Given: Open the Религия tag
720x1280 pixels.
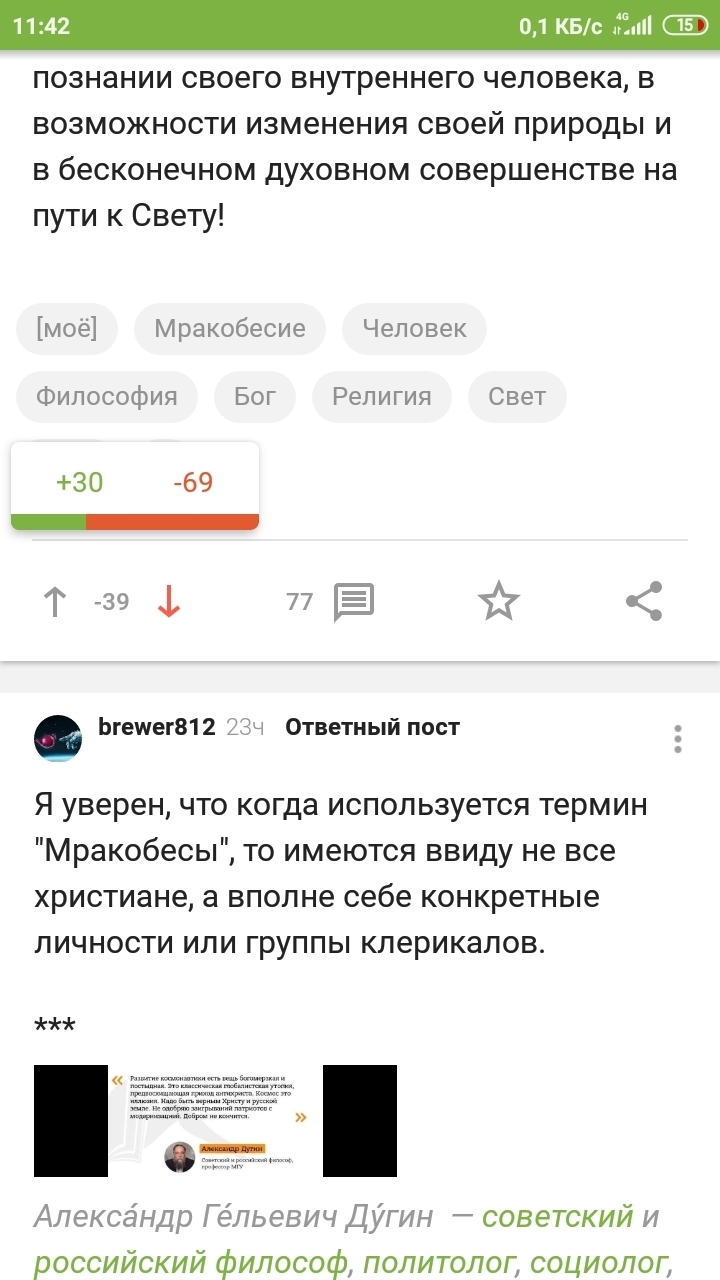Looking at the screenshot, I should pyautogui.click(x=382, y=396).
